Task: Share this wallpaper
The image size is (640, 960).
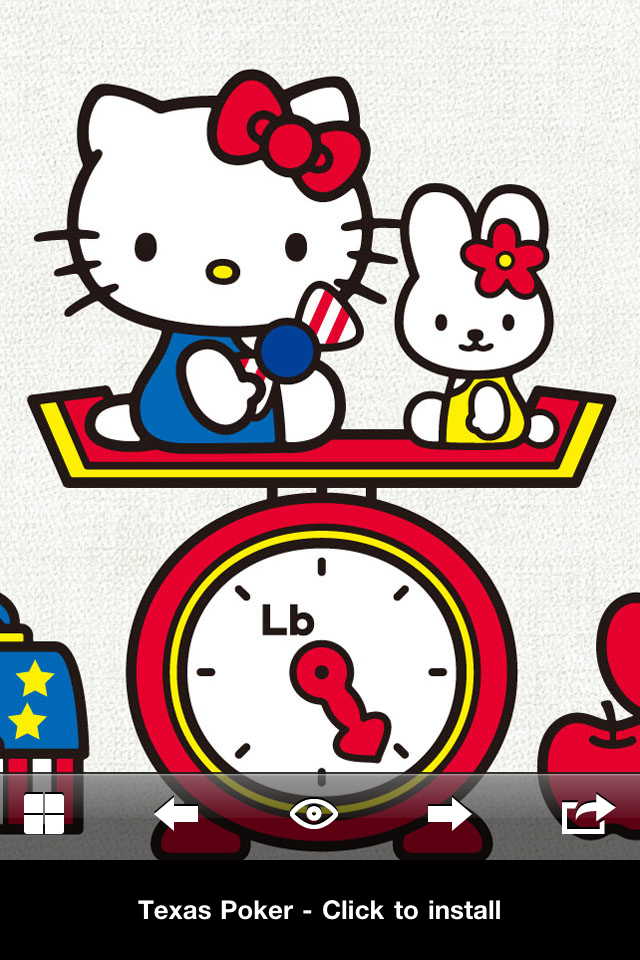Action: tap(588, 814)
